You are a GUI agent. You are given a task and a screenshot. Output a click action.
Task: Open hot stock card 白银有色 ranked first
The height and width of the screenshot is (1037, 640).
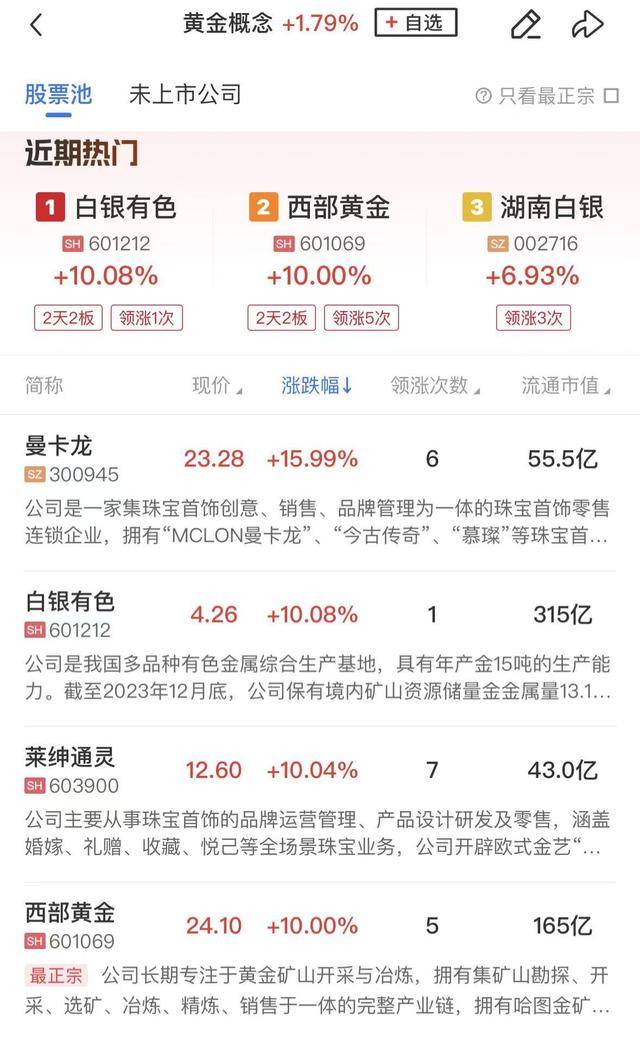click(106, 261)
